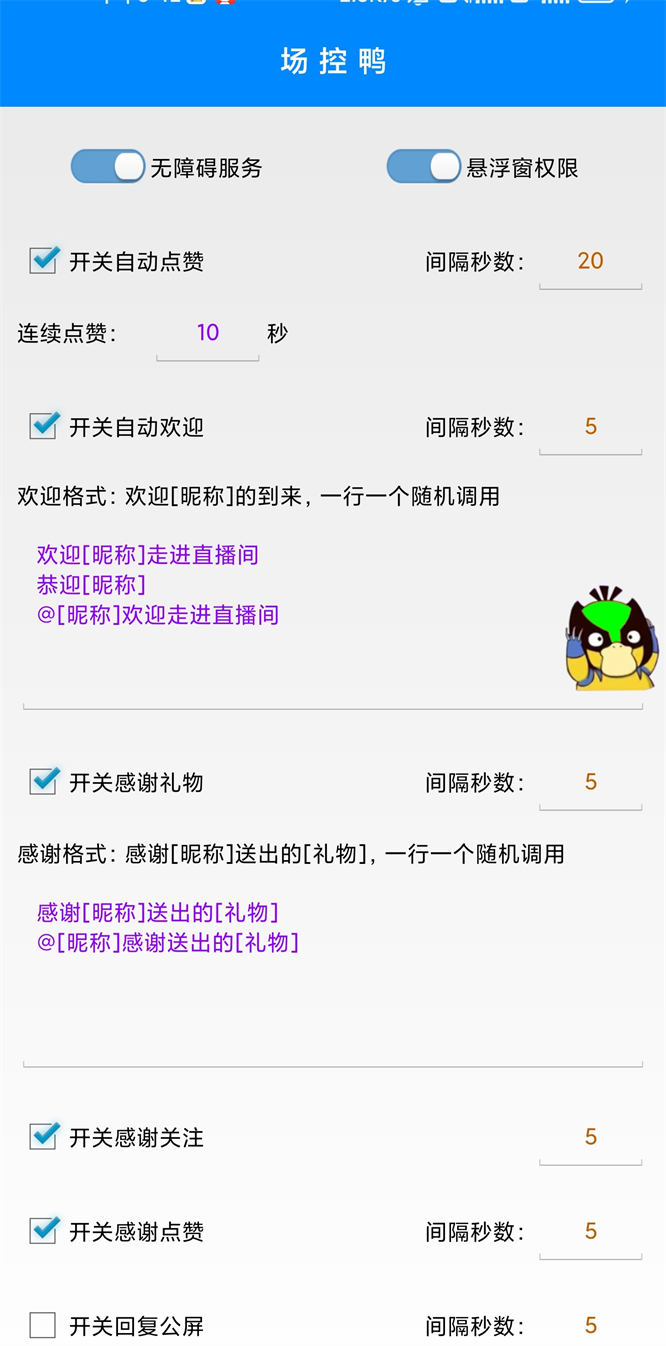Edit the seconds field for 感谢关注

pos(590,1138)
